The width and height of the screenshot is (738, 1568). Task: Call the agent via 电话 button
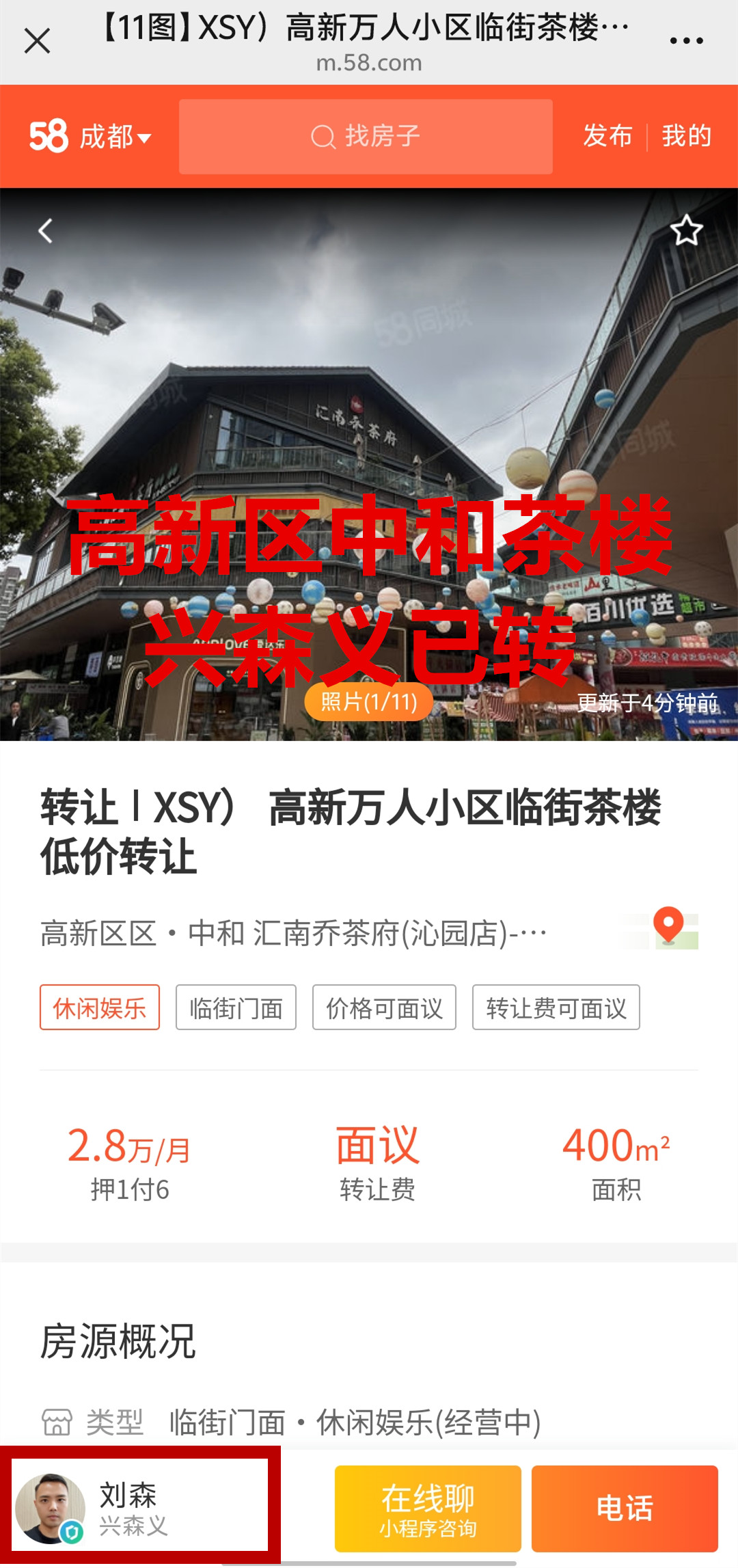625,1509
